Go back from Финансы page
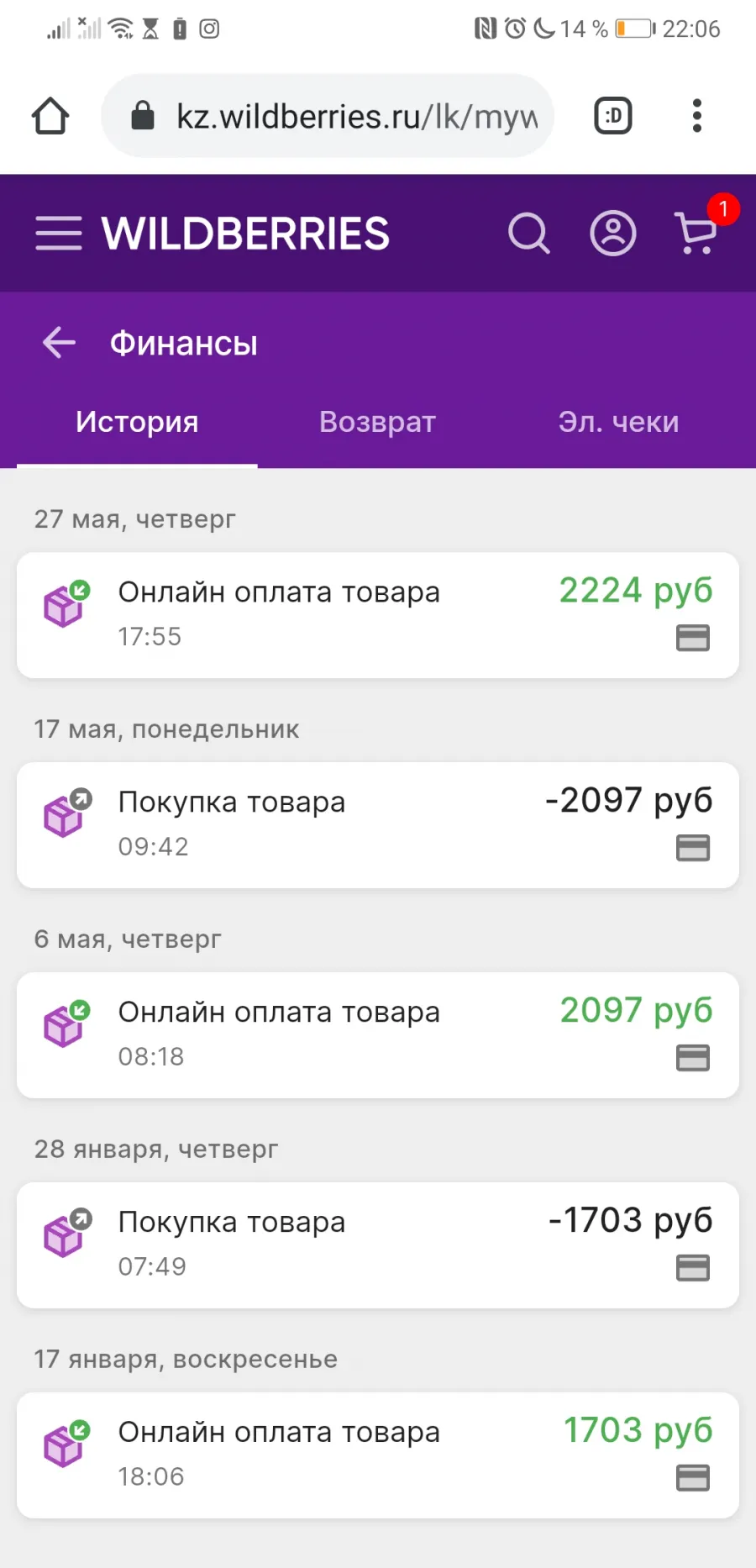 (x=59, y=343)
